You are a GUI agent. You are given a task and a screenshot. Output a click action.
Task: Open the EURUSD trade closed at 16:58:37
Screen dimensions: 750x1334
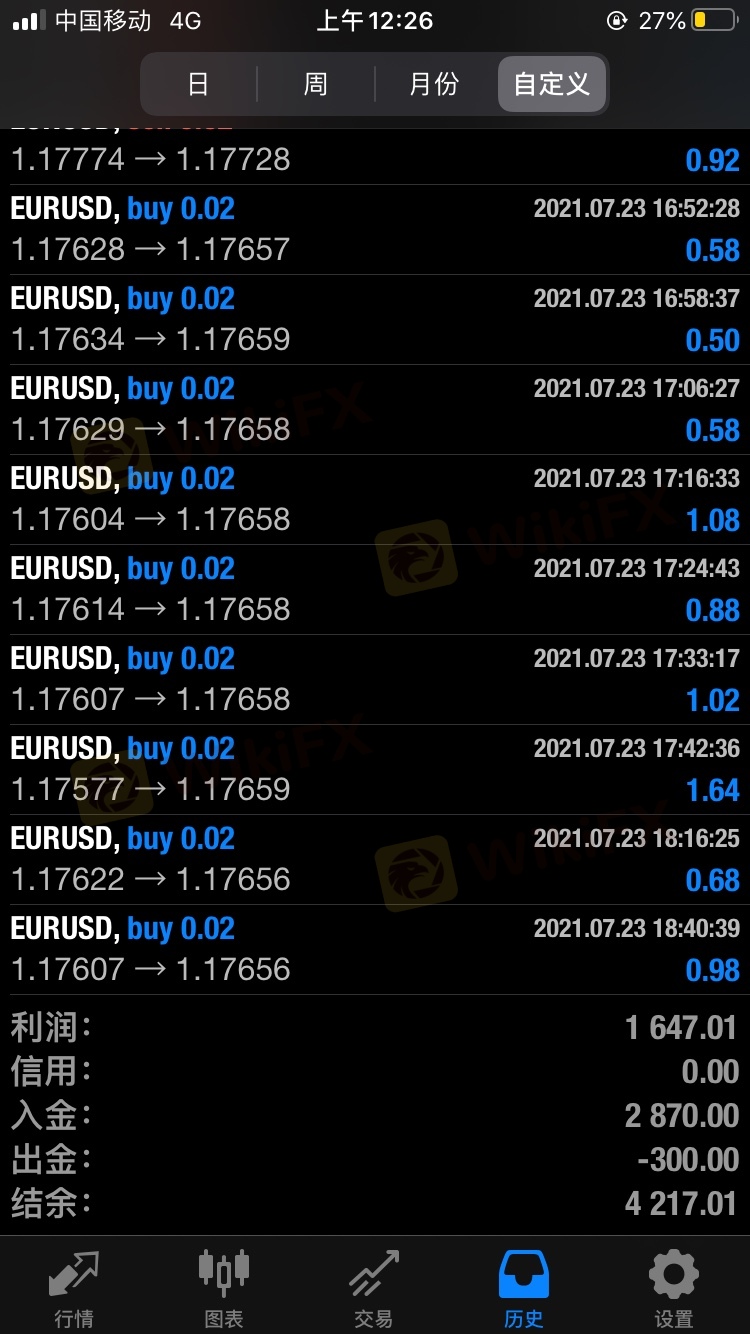coord(375,319)
